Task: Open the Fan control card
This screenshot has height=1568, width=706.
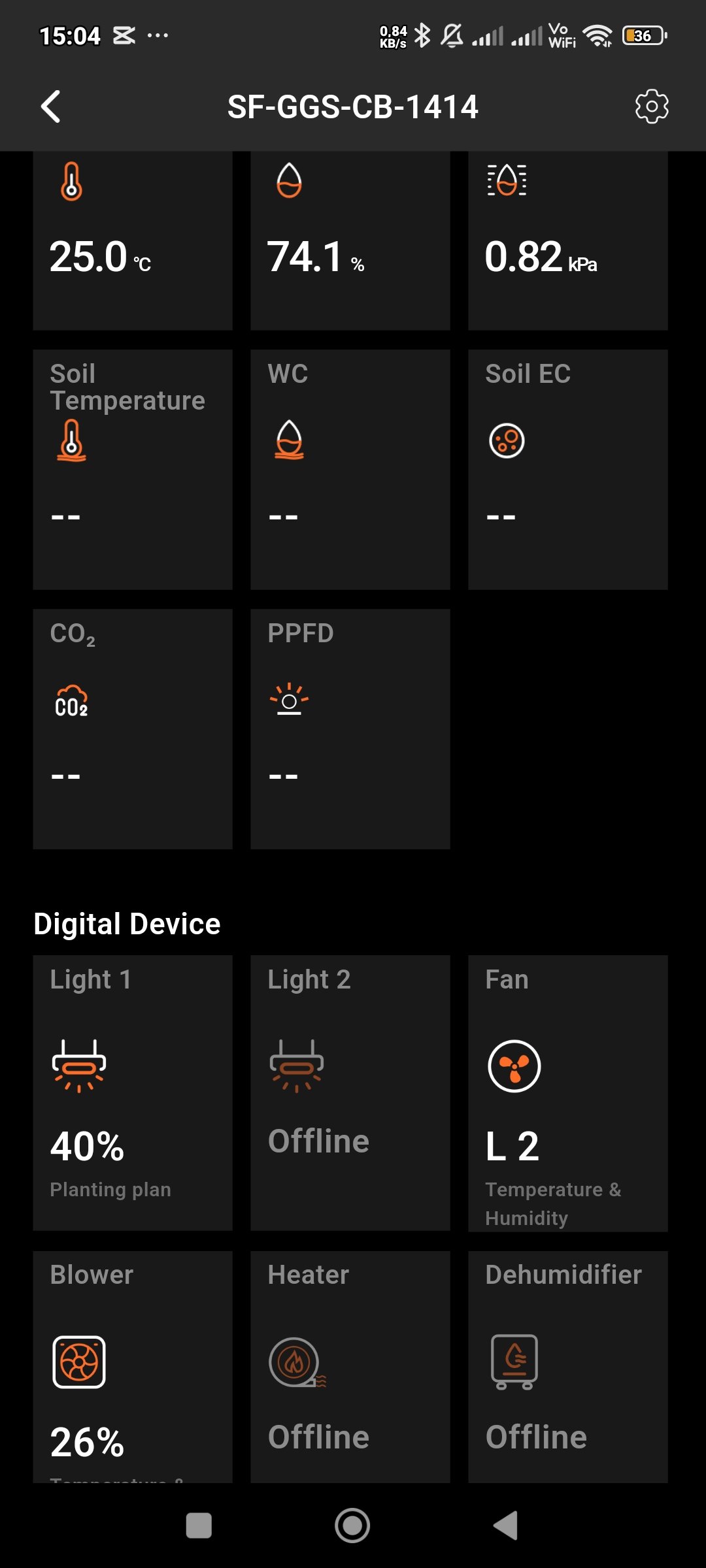Action: click(567, 1092)
